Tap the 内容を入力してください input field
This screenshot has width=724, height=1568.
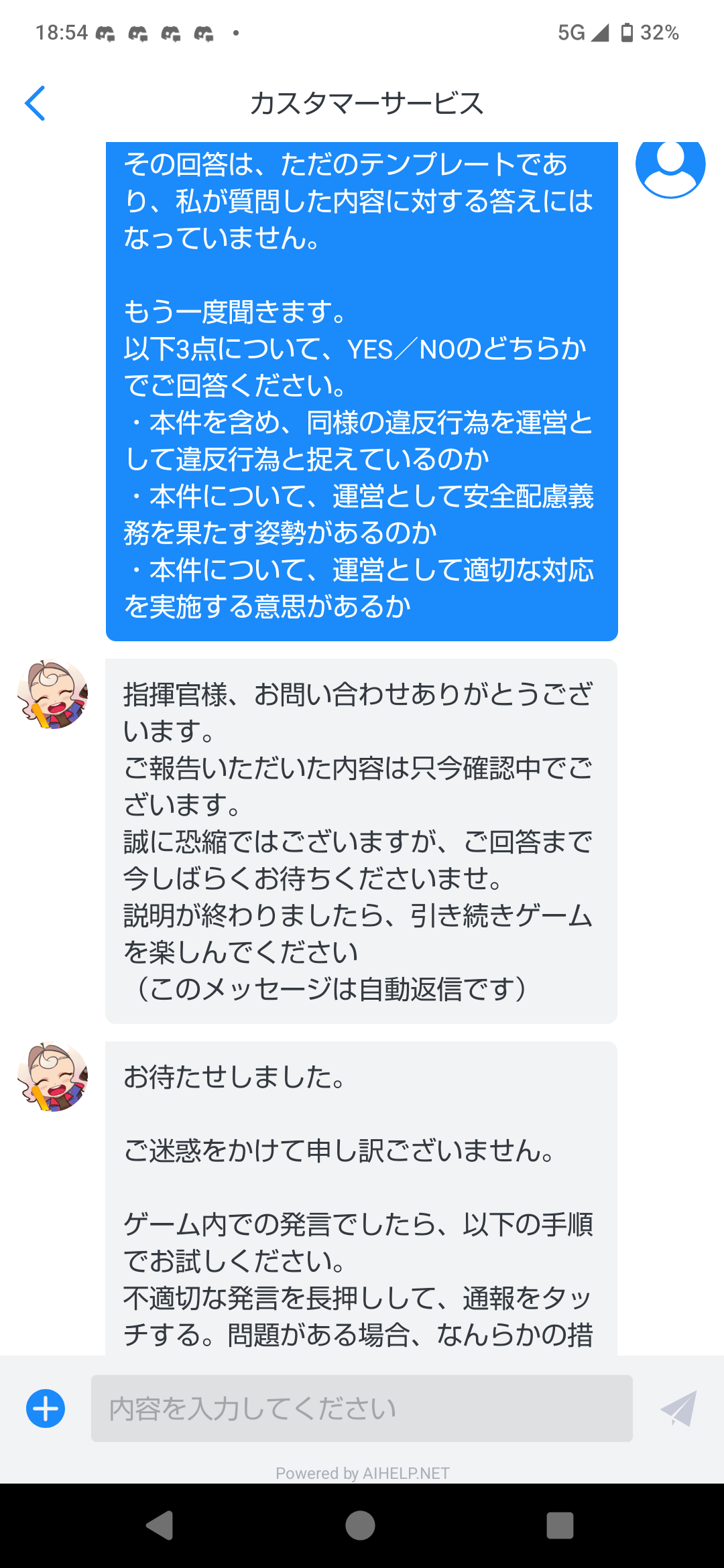pos(361,1408)
